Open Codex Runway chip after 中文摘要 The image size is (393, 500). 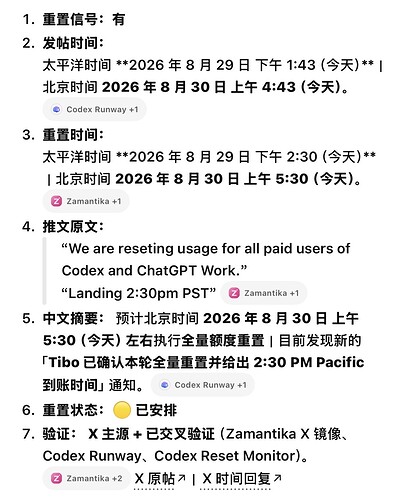(203, 385)
